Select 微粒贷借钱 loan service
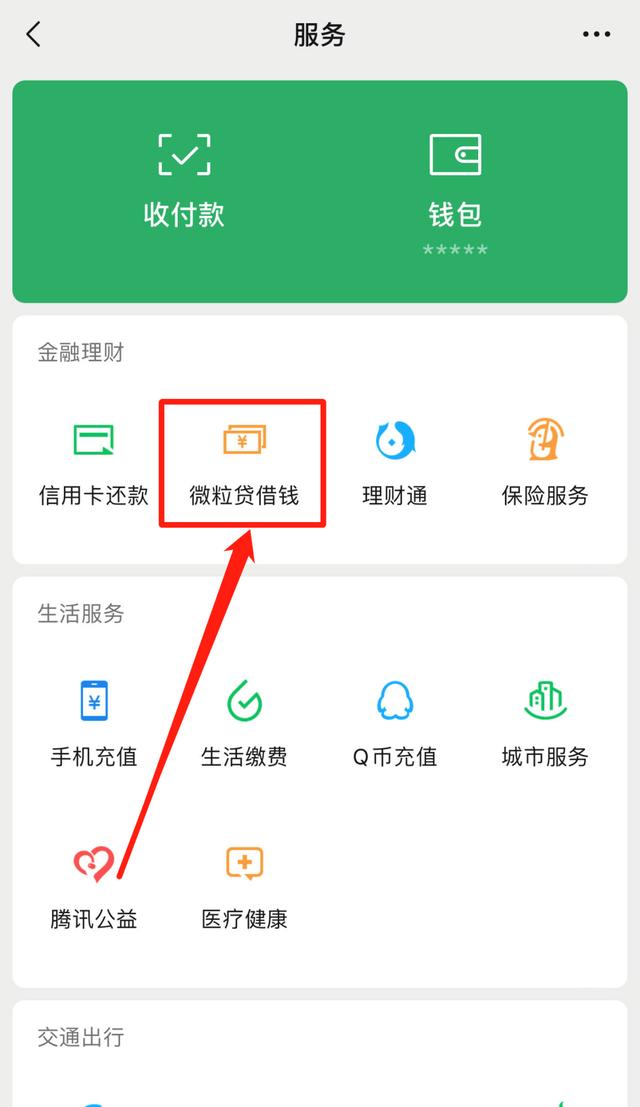The height and width of the screenshot is (1107, 640). (244, 462)
